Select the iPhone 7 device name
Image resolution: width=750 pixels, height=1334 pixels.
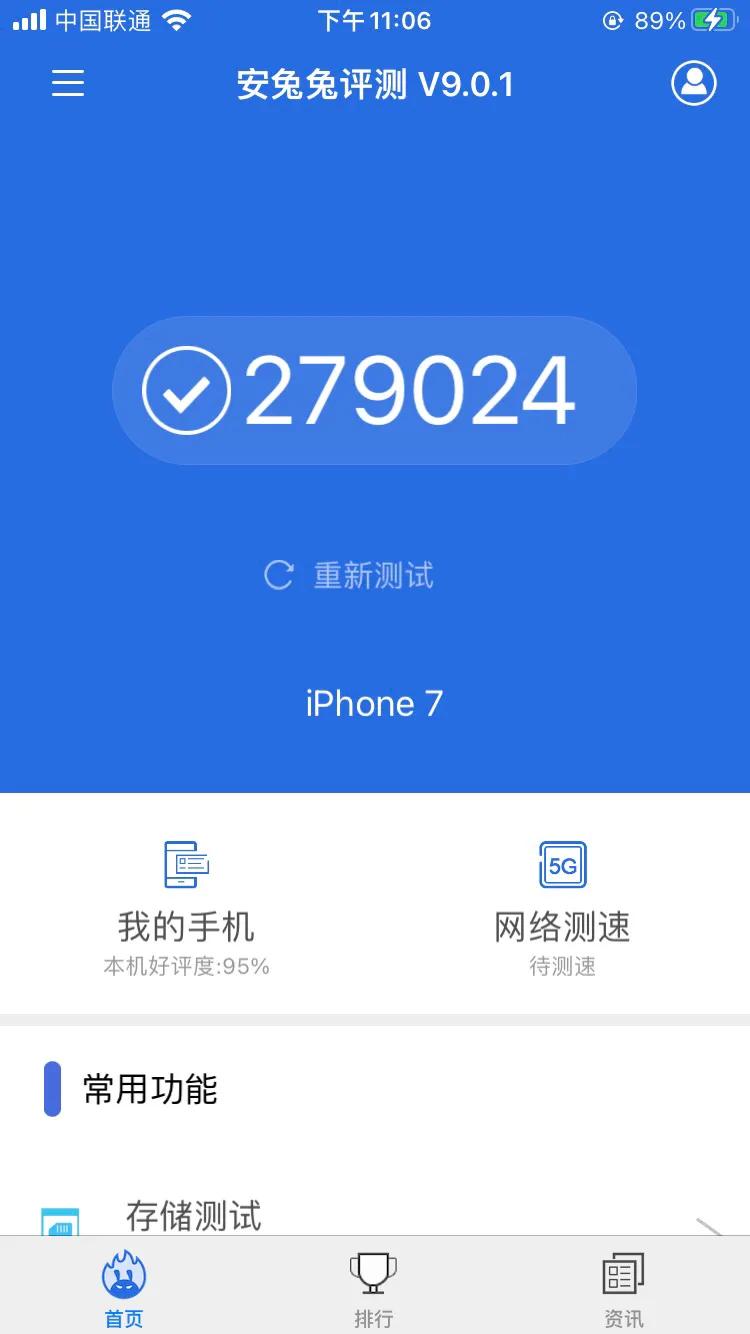coord(374,703)
